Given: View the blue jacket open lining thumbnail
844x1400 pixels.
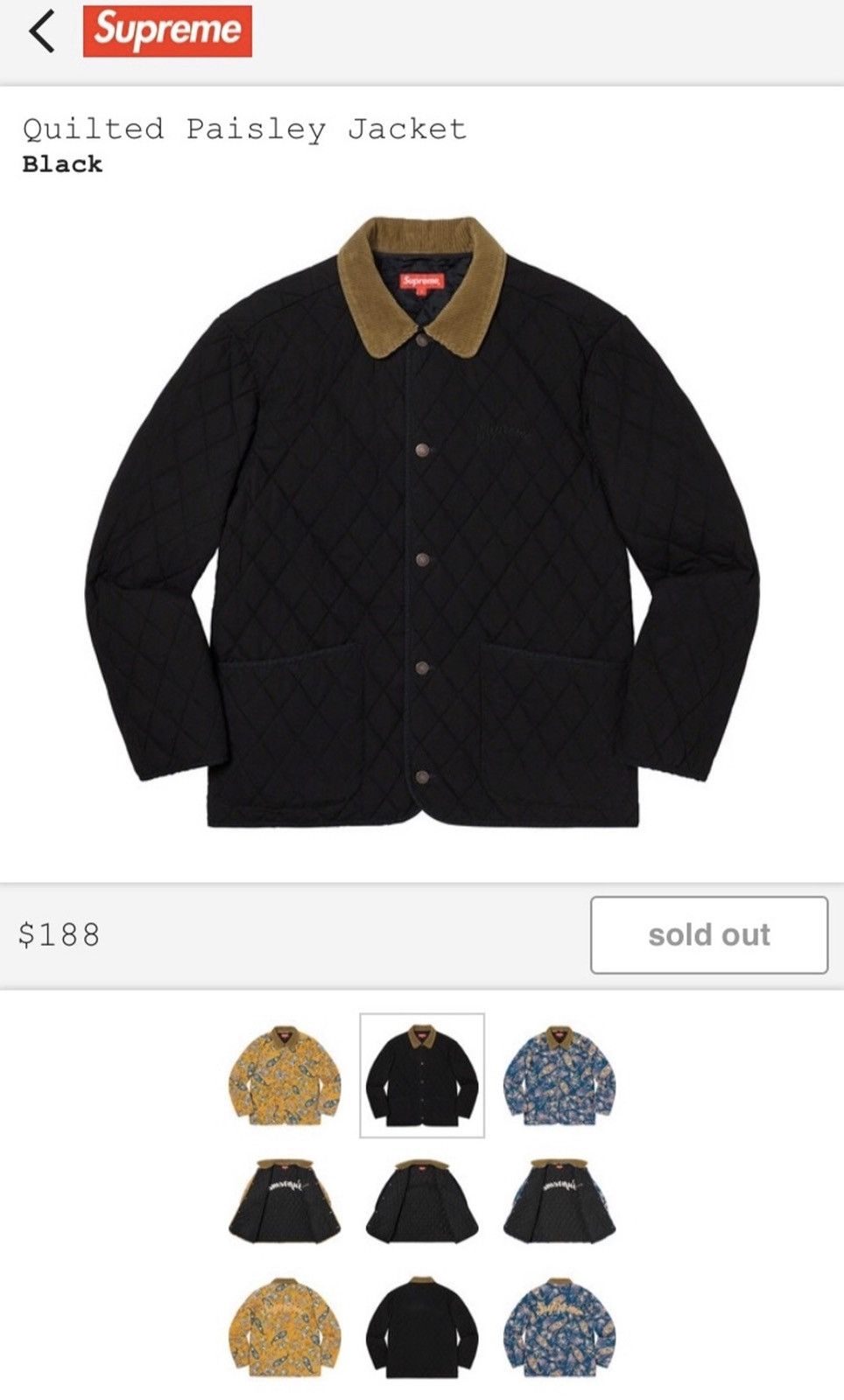Looking at the screenshot, I should (559, 1201).
